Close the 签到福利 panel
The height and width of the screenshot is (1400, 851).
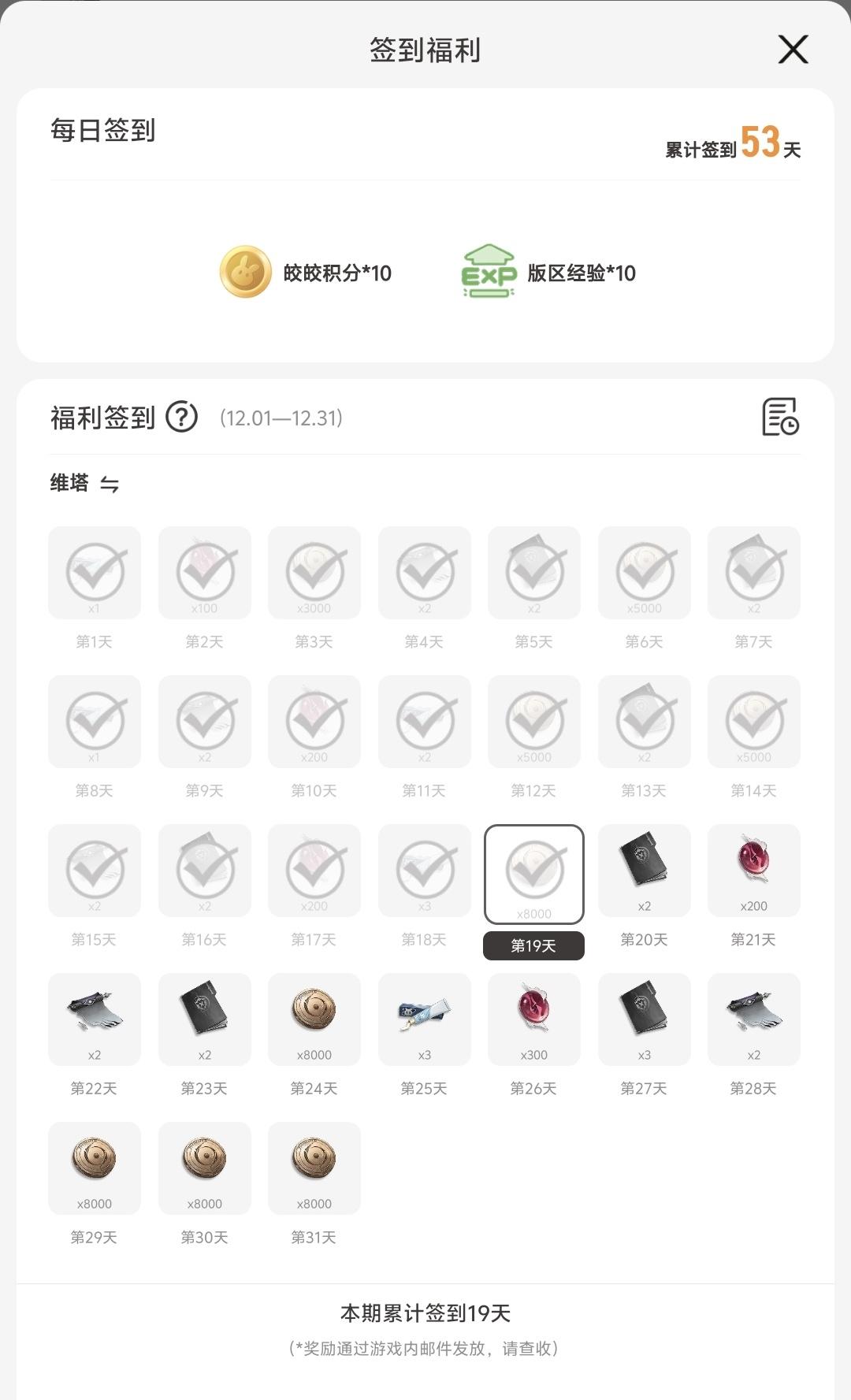(x=793, y=50)
